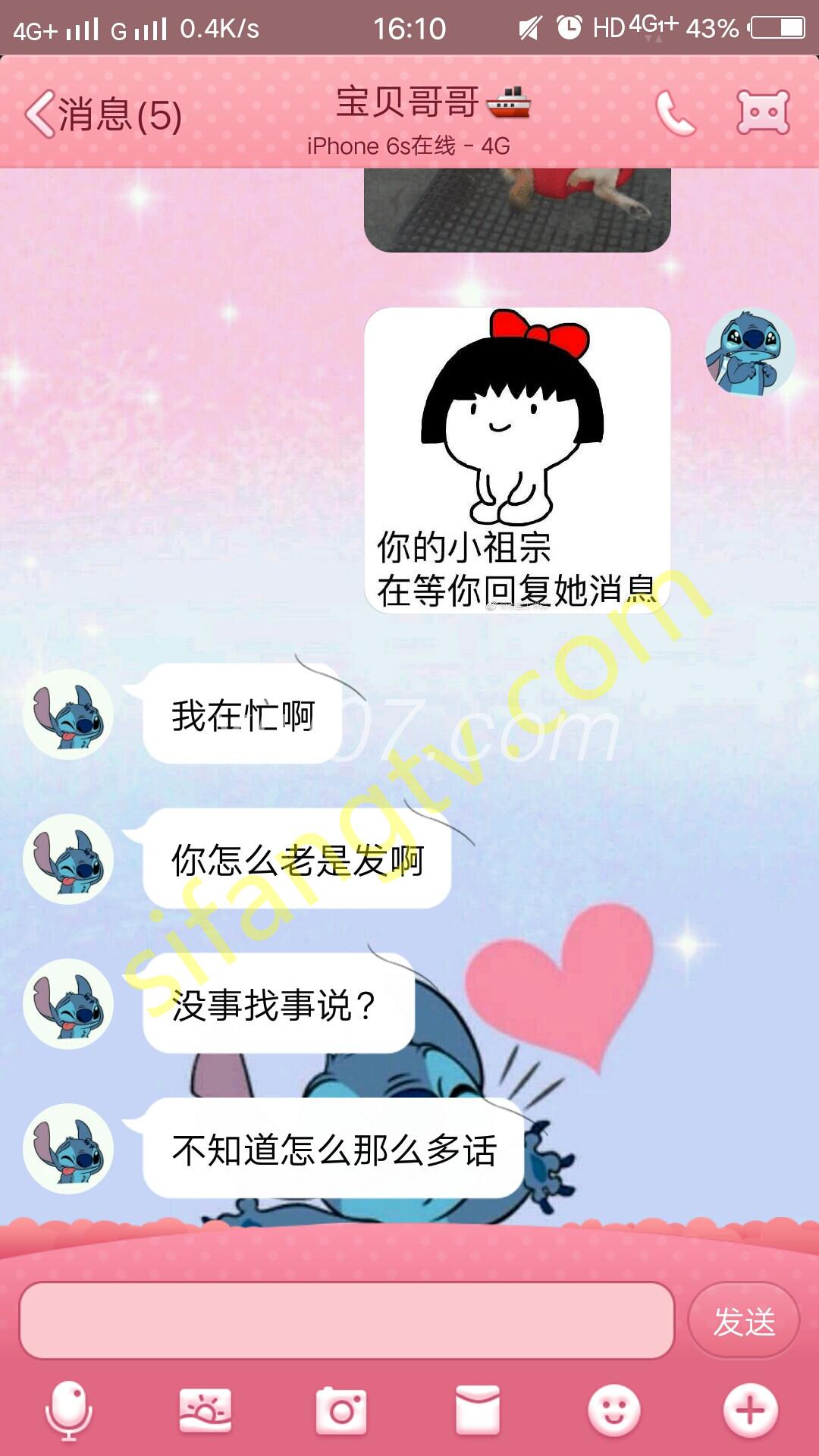Tap the message input field
The width and height of the screenshot is (819, 1456).
click(x=347, y=1320)
